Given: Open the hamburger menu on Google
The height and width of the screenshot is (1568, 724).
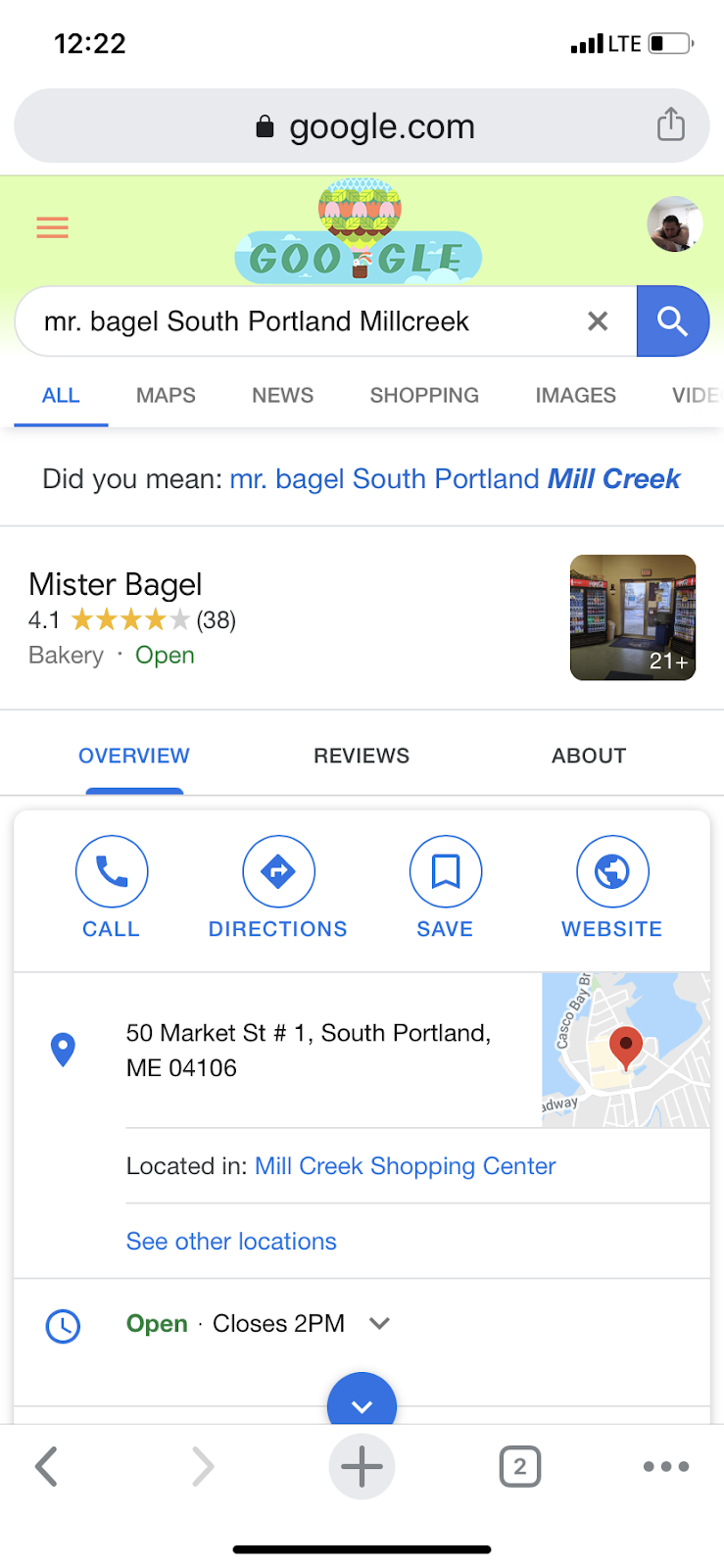Looking at the screenshot, I should point(53,228).
